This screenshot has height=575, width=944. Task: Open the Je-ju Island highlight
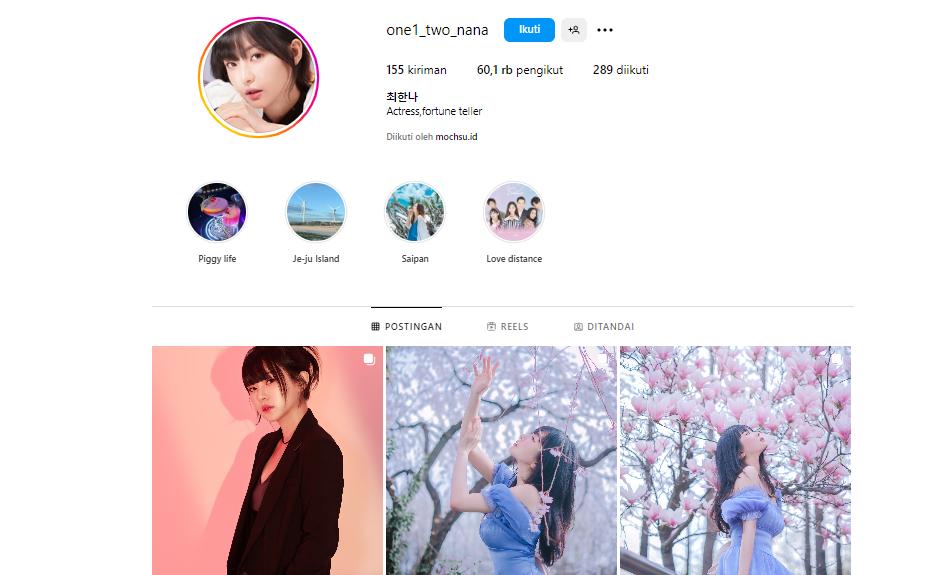click(316, 212)
